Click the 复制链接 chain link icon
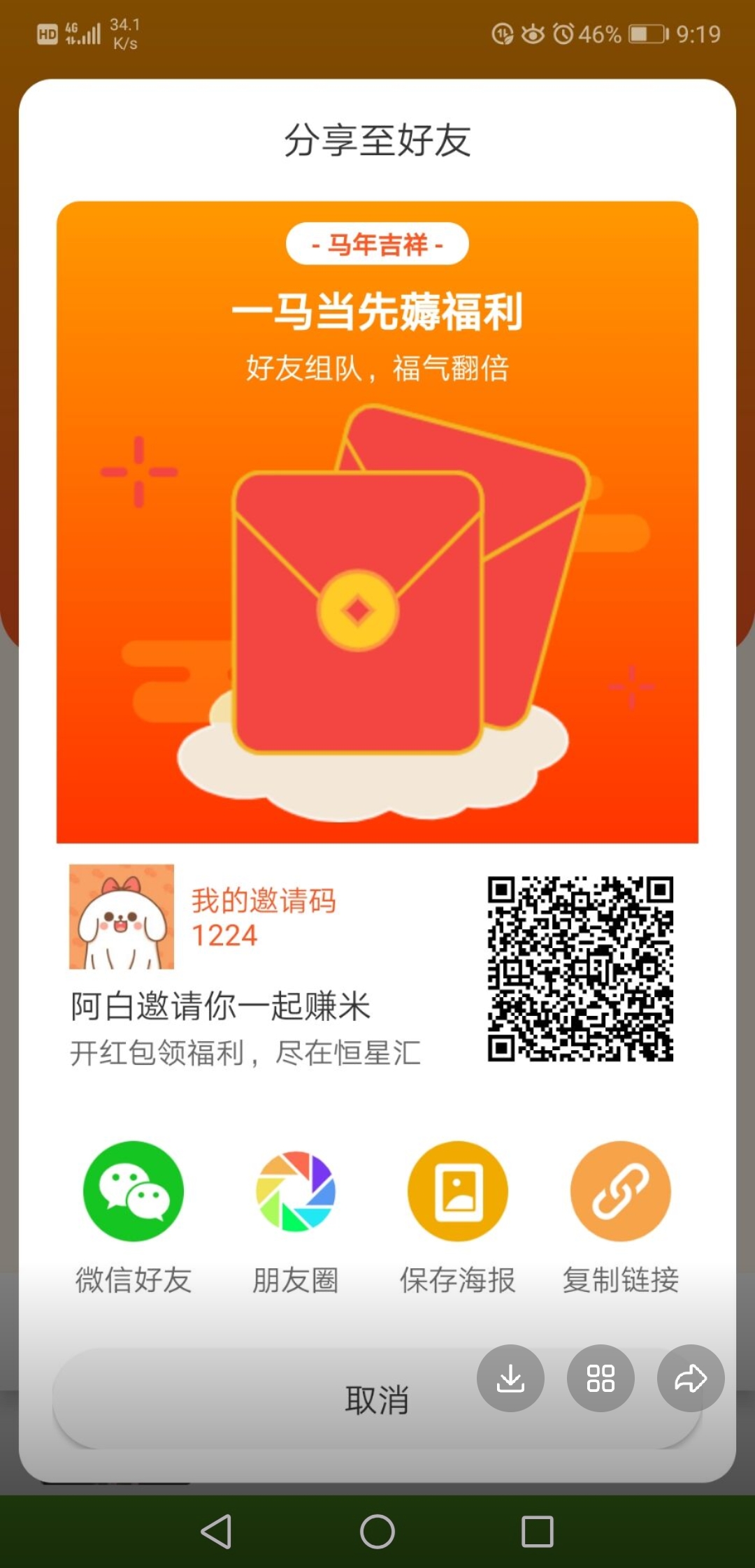The width and height of the screenshot is (755, 1568). coord(621,1191)
